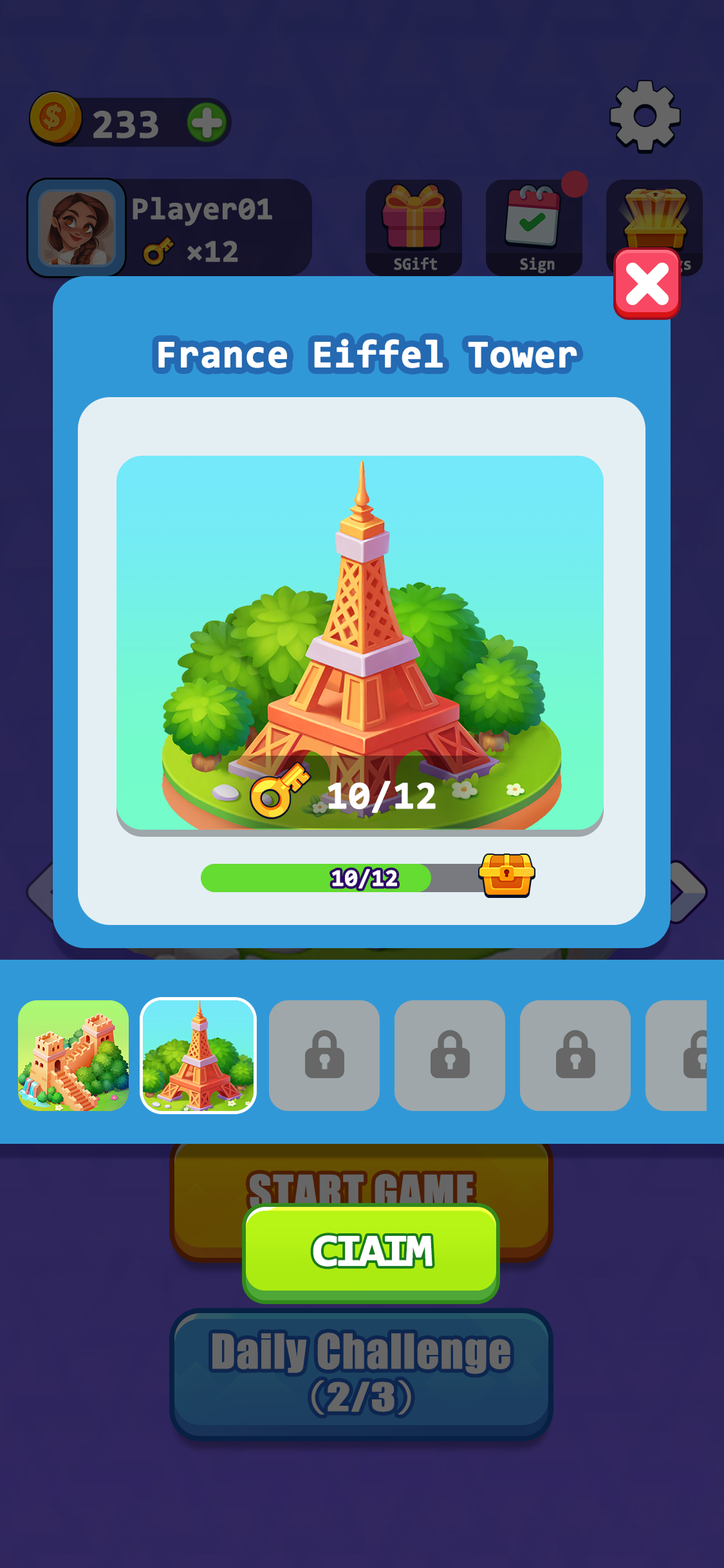
Task: Add more coins with the plus button
Action: point(207,122)
